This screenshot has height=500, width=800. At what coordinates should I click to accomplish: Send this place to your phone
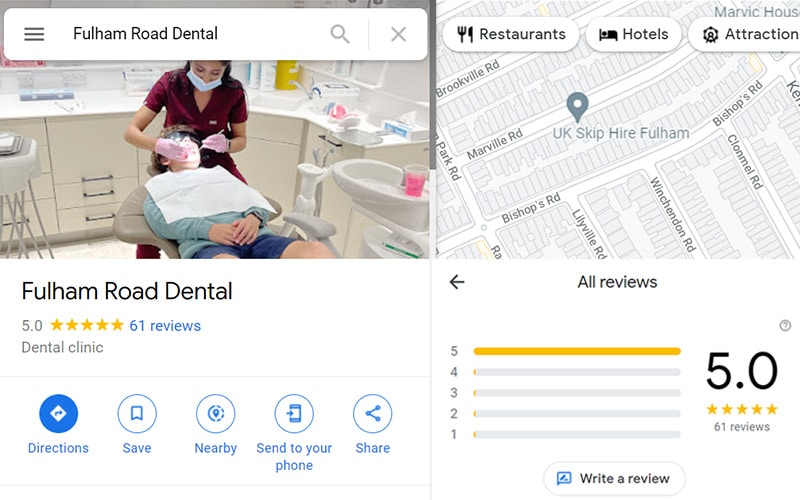[294, 414]
